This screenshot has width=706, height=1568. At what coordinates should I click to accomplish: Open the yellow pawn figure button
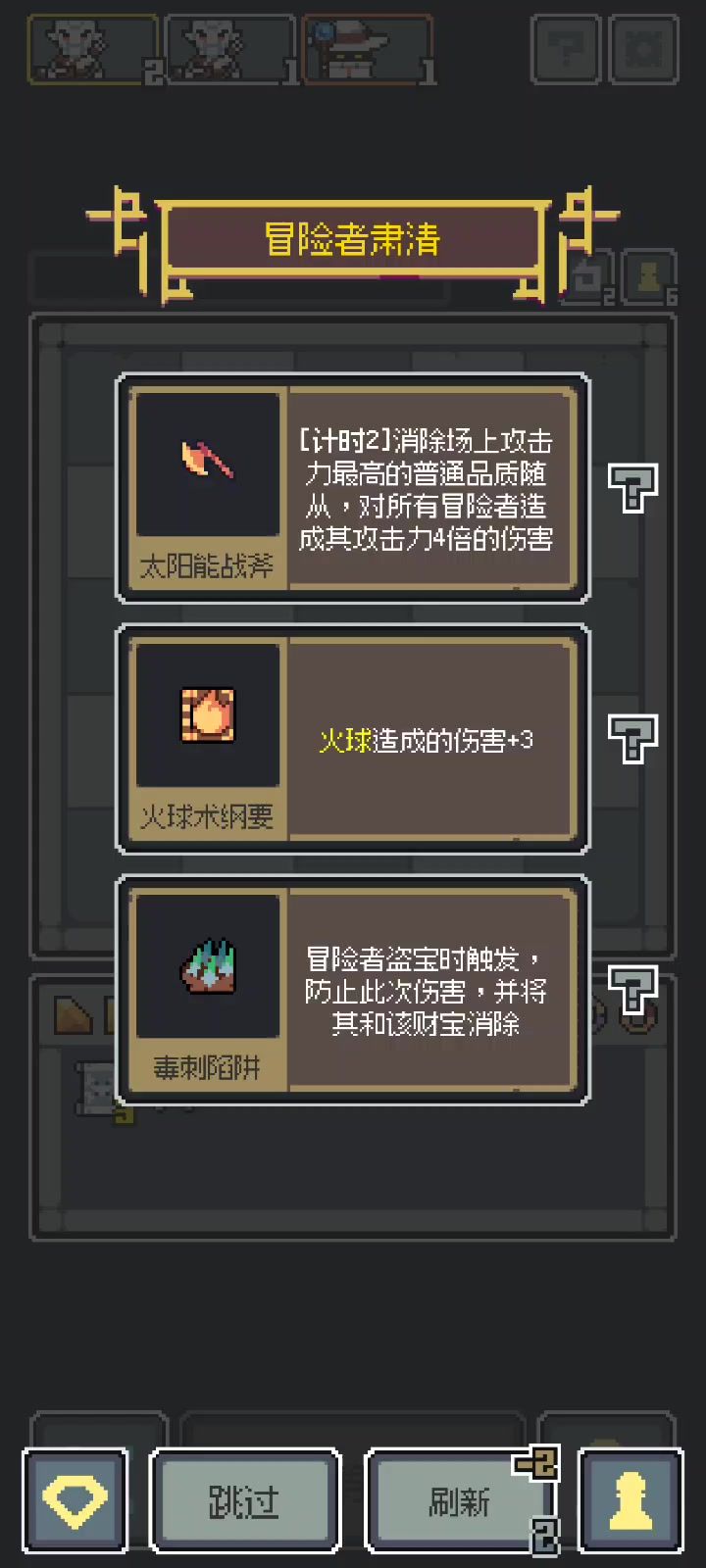[630, 1500]
